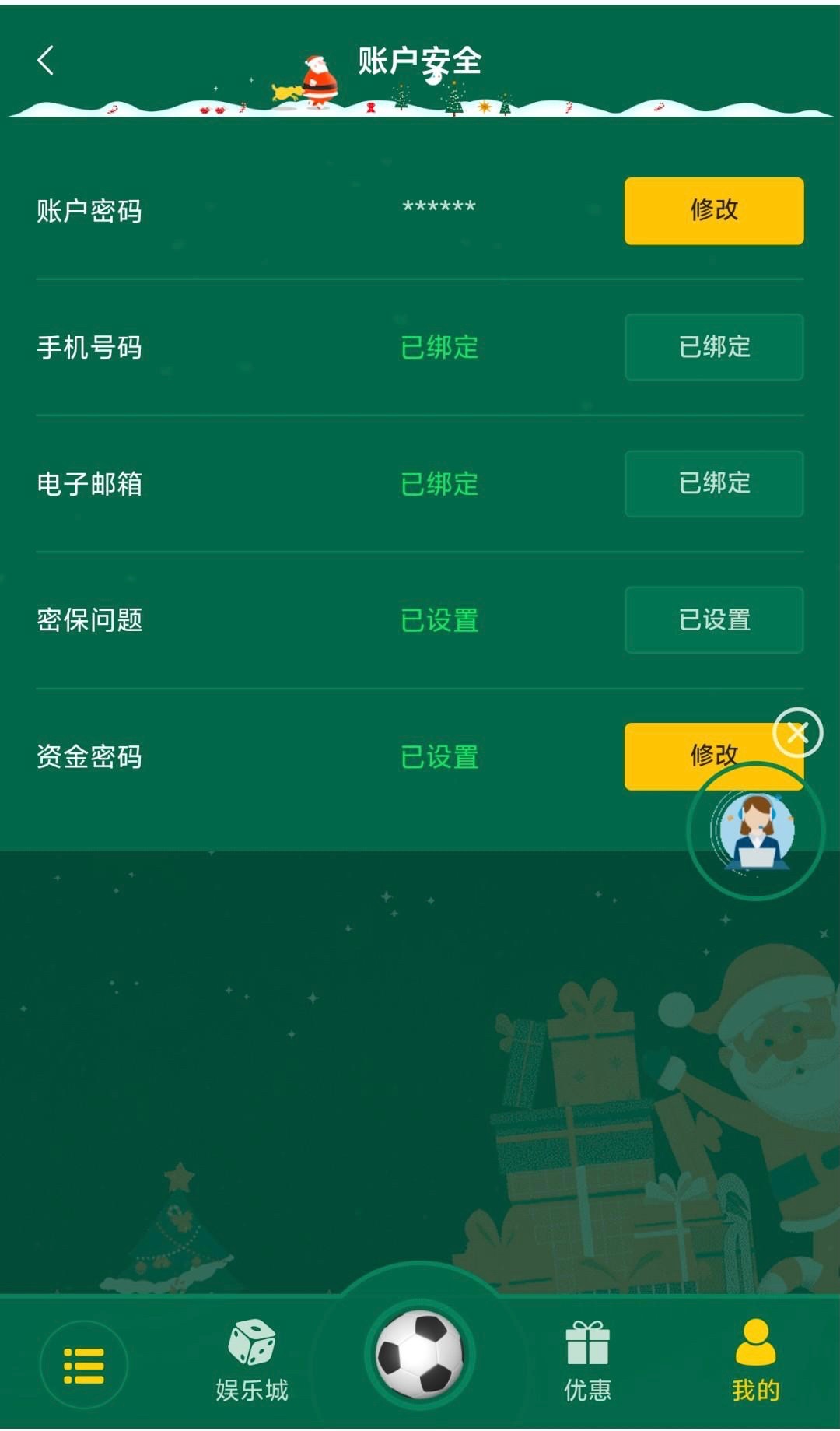
Task: Open the list menu in bottom bar
Action: point(83,1365)
